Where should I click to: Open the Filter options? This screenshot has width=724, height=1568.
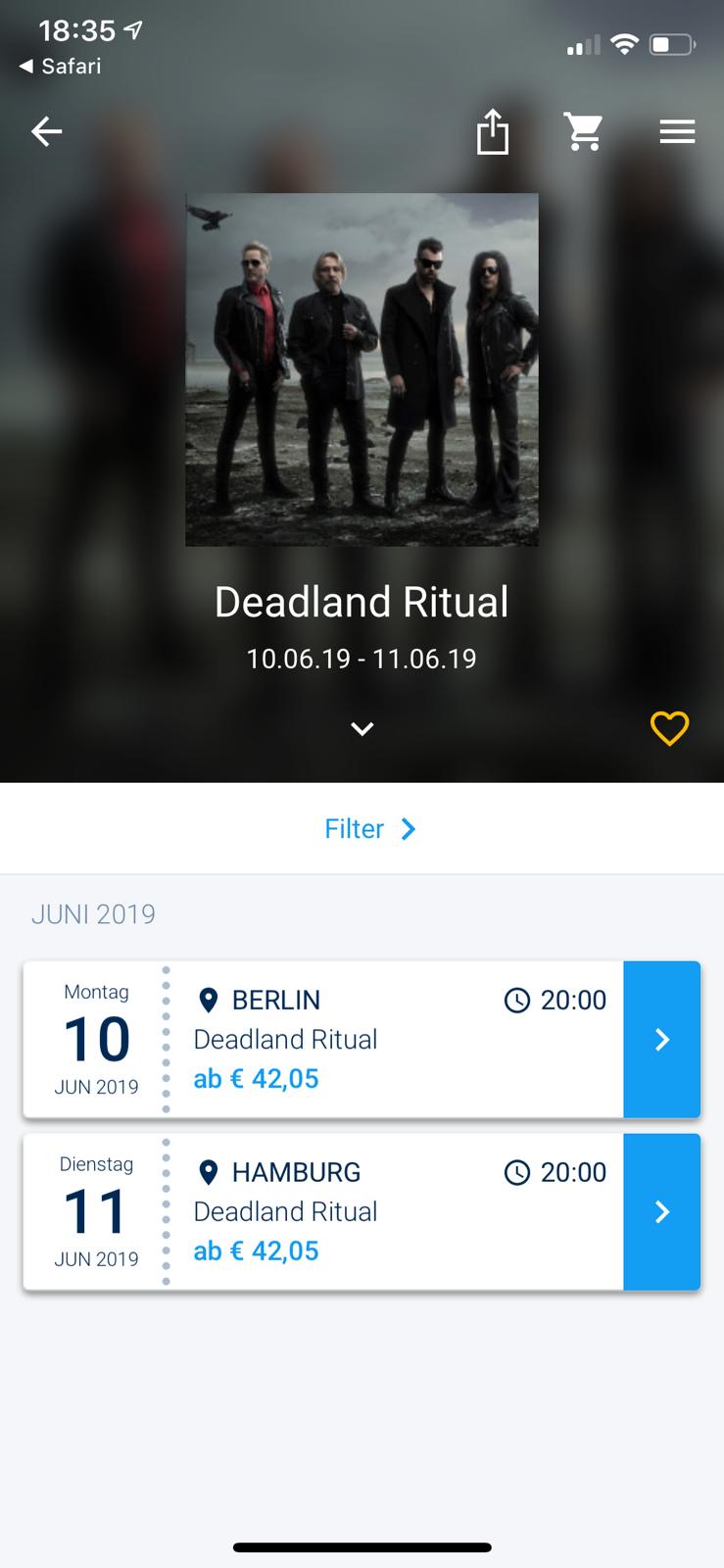click(369, 829)
